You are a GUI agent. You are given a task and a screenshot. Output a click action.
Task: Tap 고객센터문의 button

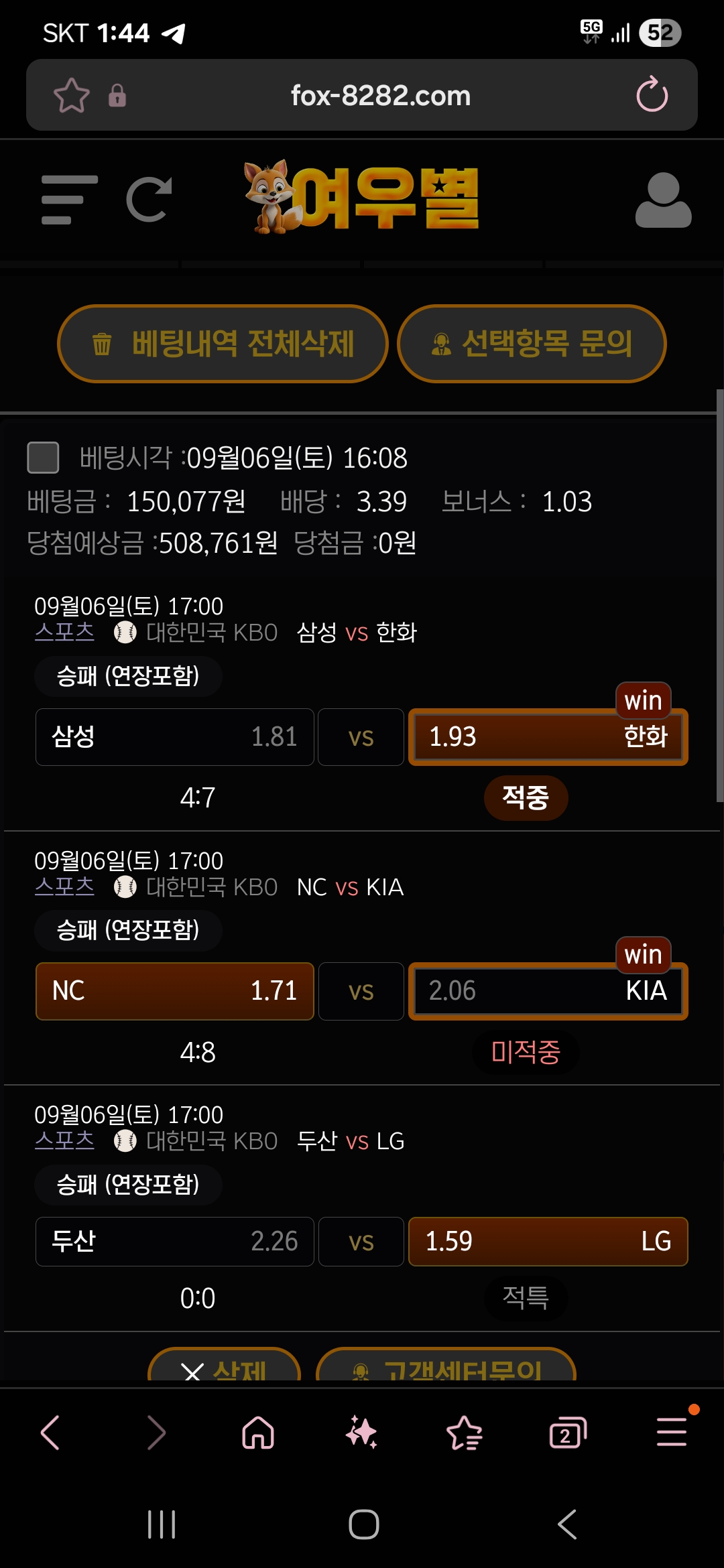coord(446,1367)
